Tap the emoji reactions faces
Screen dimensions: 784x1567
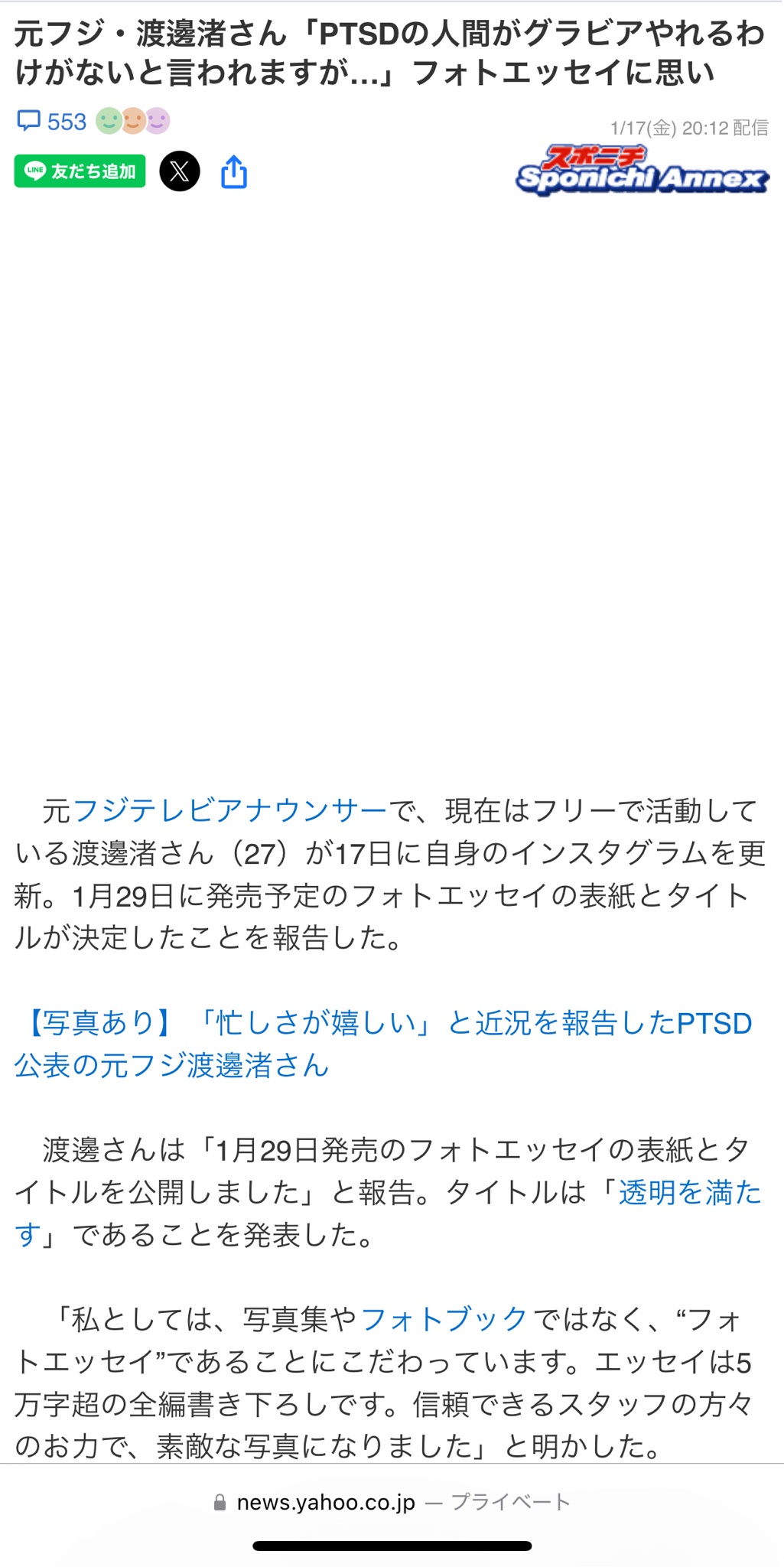click(x=133, y=121)
